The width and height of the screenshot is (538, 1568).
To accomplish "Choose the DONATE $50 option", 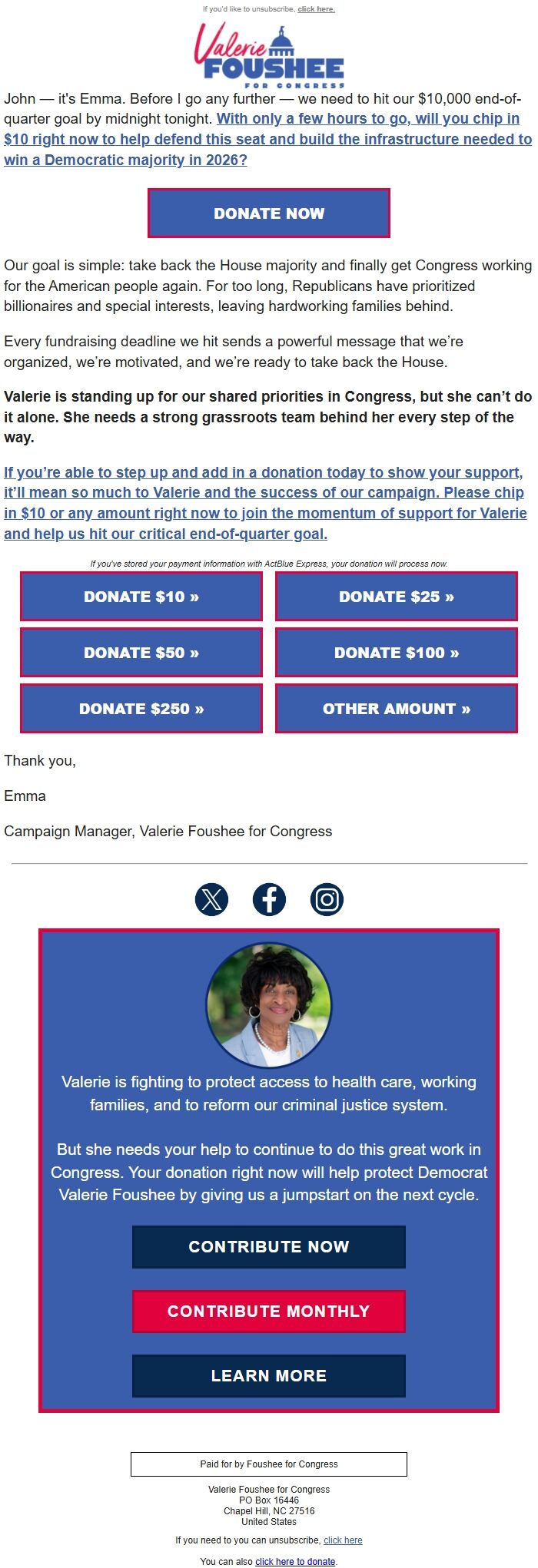I will pyautogui.click(x=141, y=652).
